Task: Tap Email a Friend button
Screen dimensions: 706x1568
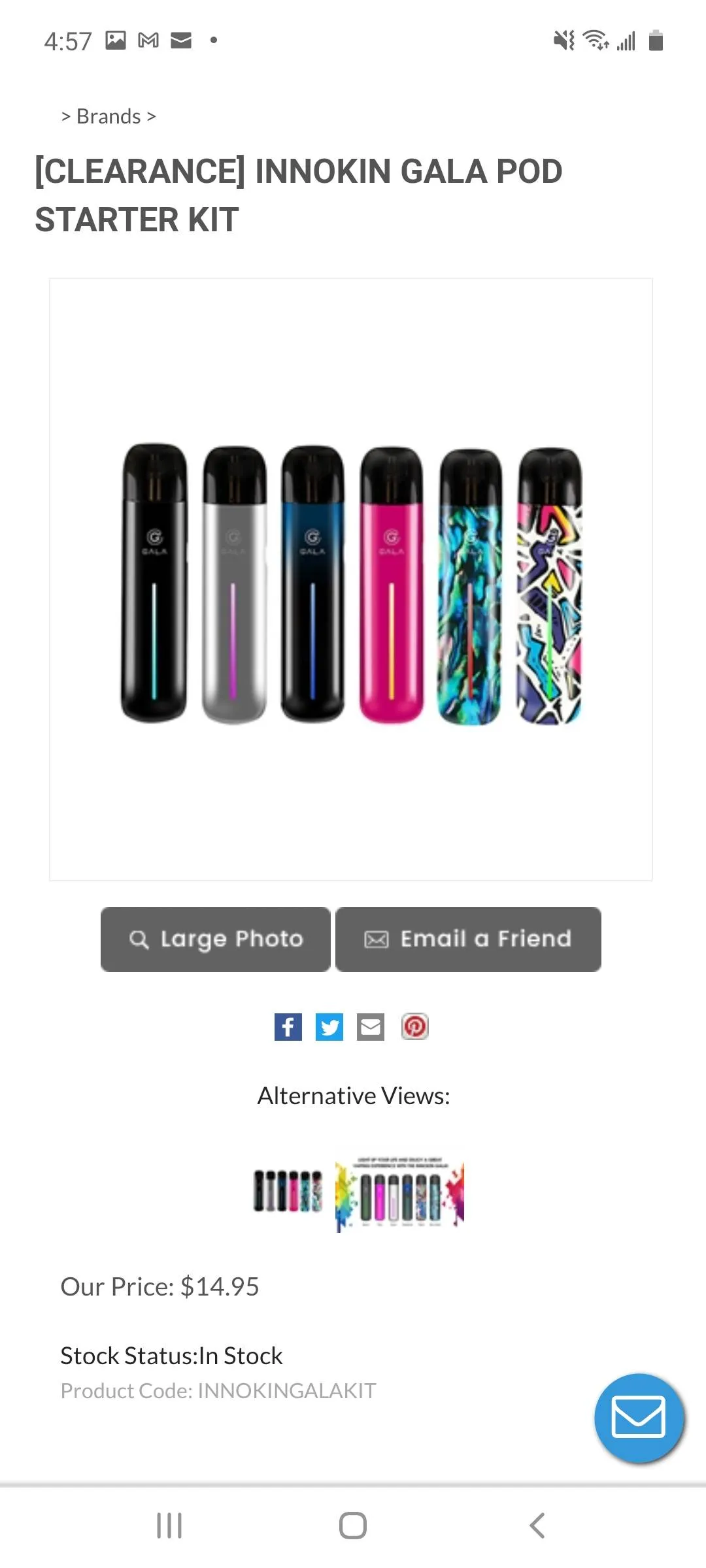Action: pos(468,939)
